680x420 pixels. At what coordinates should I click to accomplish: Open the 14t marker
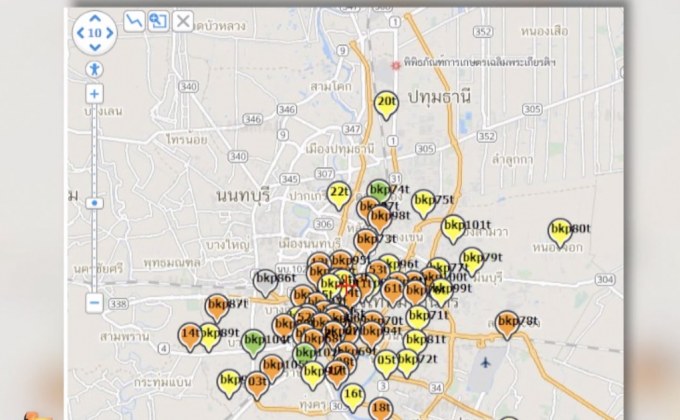190,334
